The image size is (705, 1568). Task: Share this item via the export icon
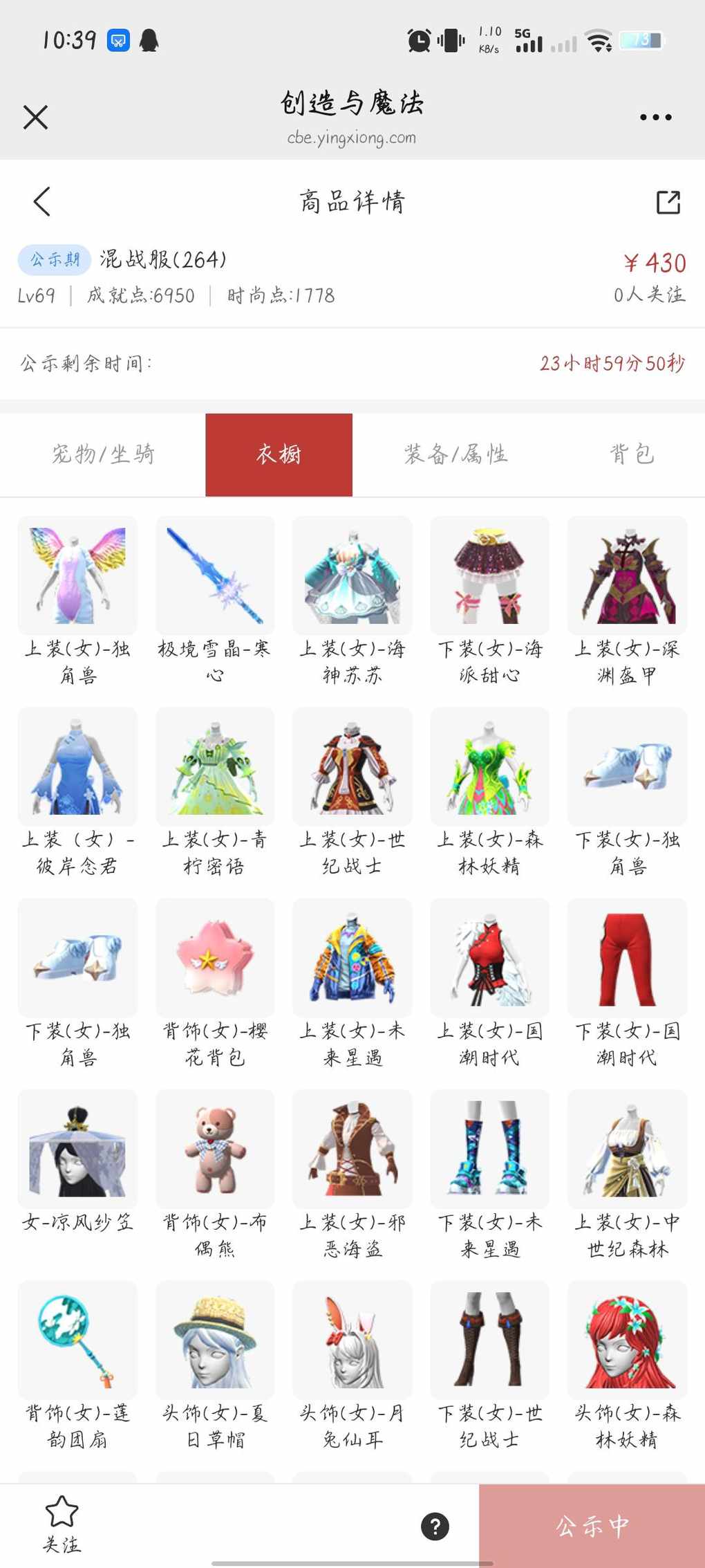[x=668, y=202]
